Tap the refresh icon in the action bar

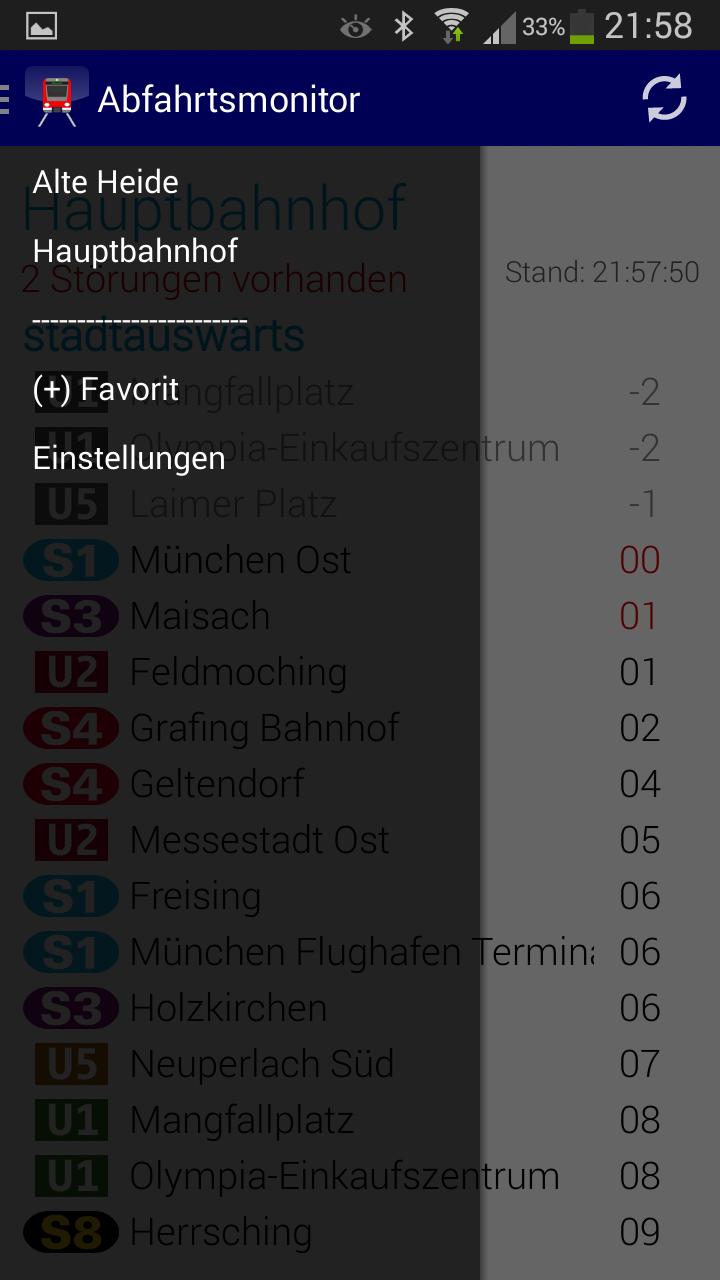tap(662, 97)
